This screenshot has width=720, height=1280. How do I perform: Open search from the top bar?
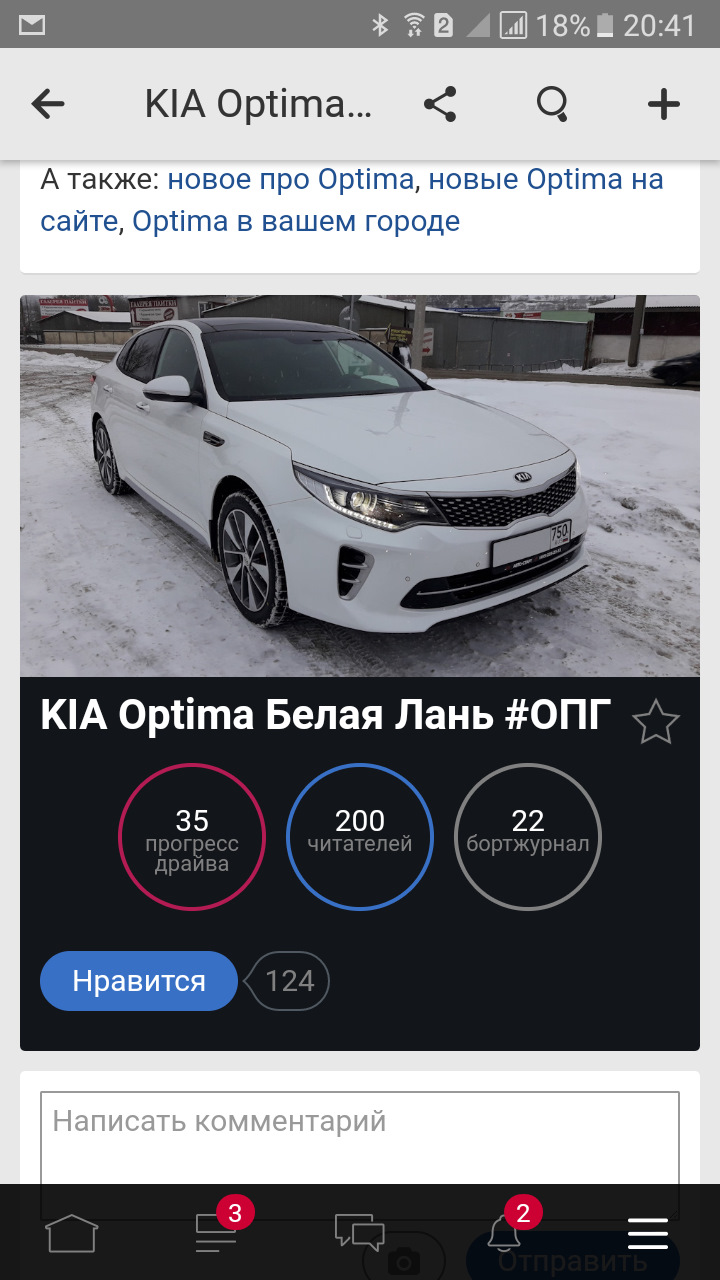(553, 103)
